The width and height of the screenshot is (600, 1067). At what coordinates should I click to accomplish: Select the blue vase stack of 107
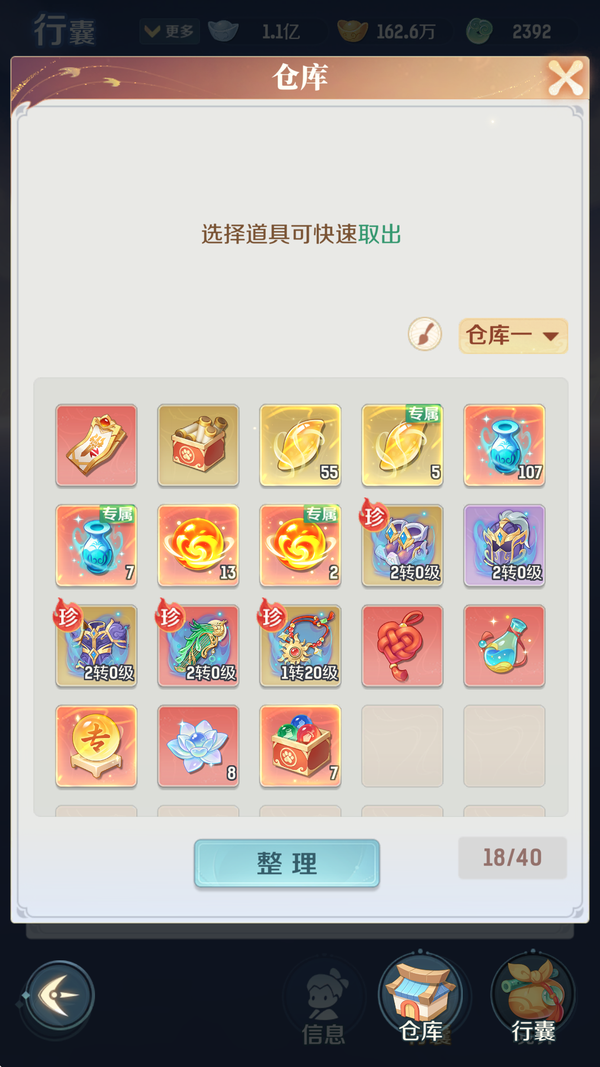click(x=504, y=445)
